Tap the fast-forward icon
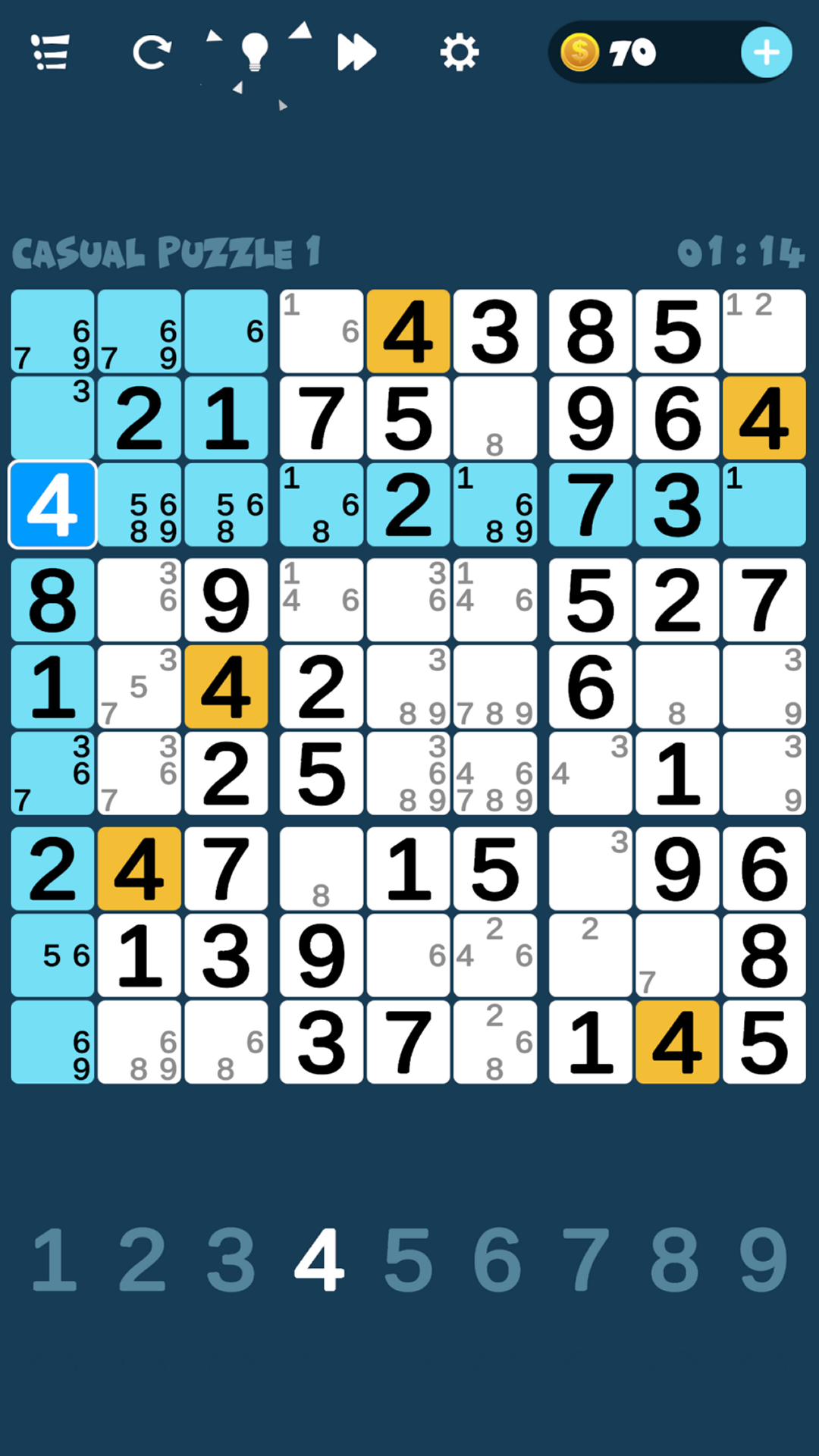This screenshot has width=819, height=1456. pos(356,52)
